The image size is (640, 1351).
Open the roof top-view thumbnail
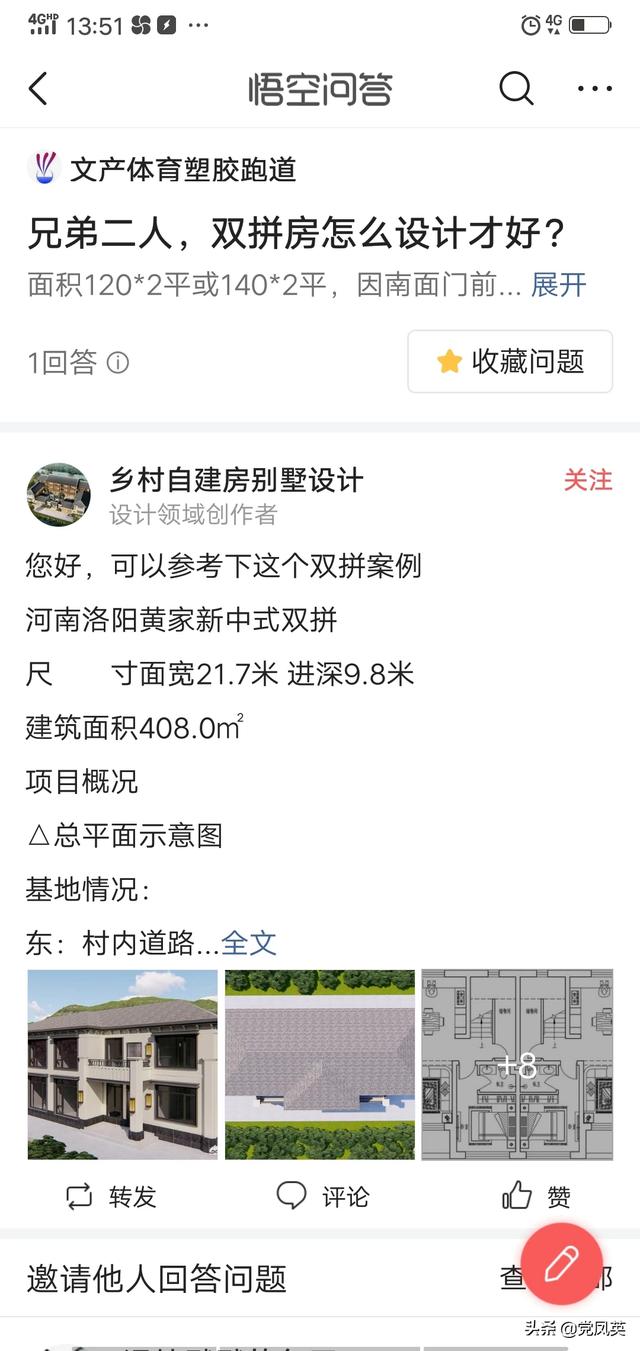(319, 1064)
